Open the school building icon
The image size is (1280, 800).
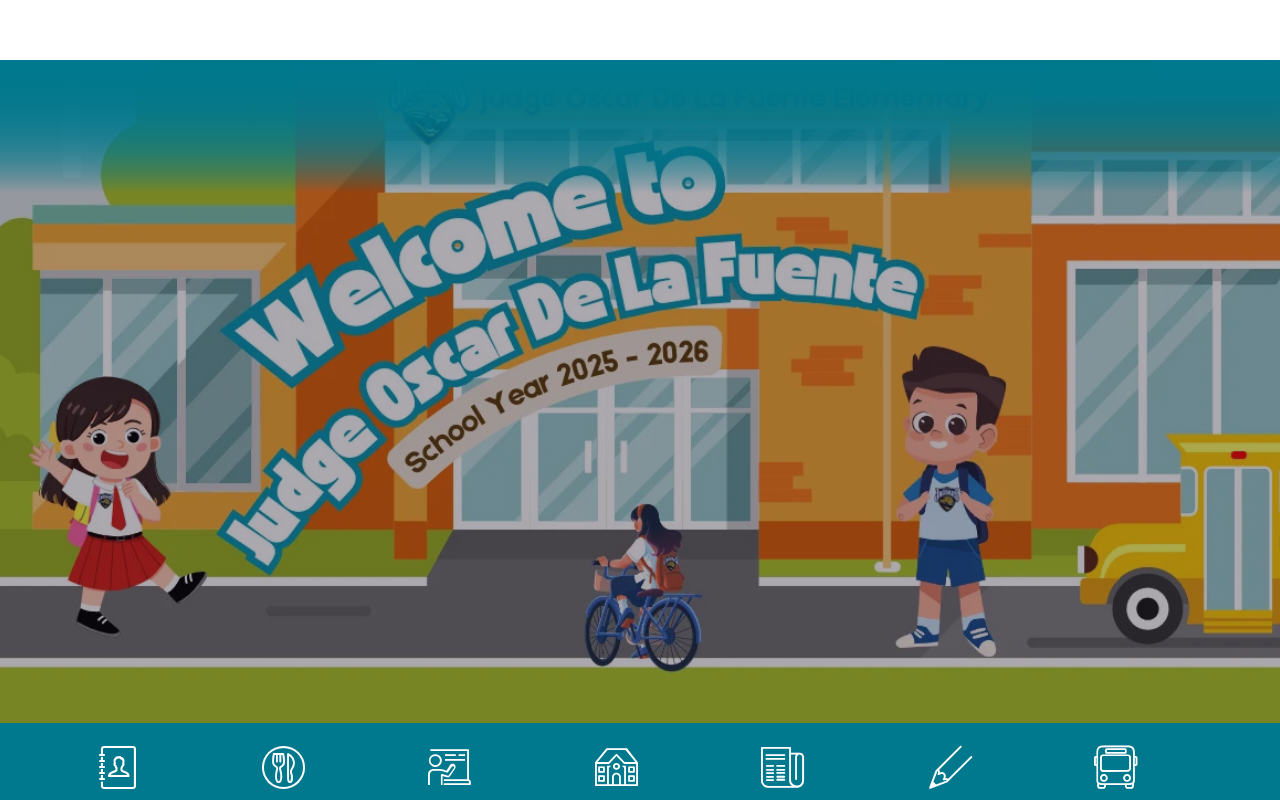click(x=616, y=767)
